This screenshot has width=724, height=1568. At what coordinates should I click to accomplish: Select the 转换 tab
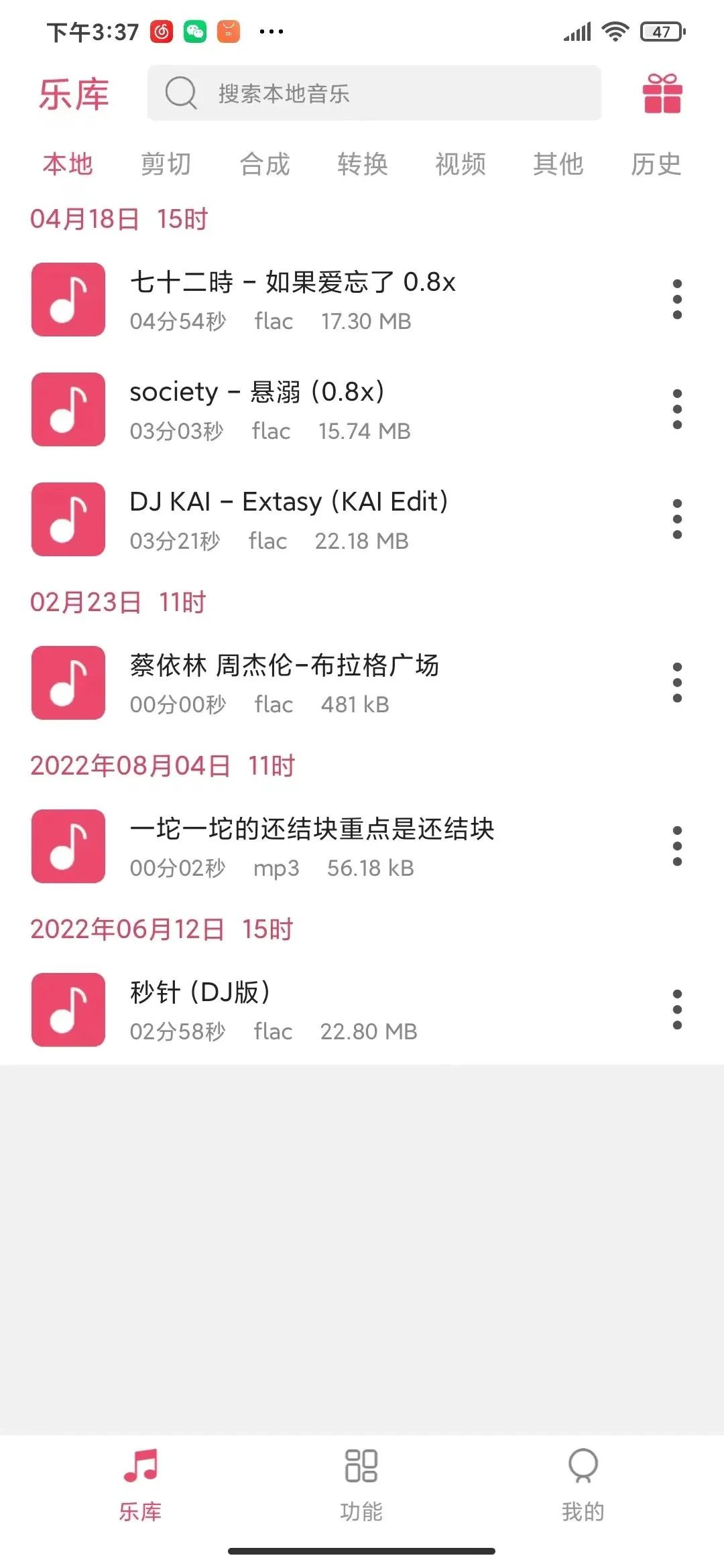click(362, 164)
